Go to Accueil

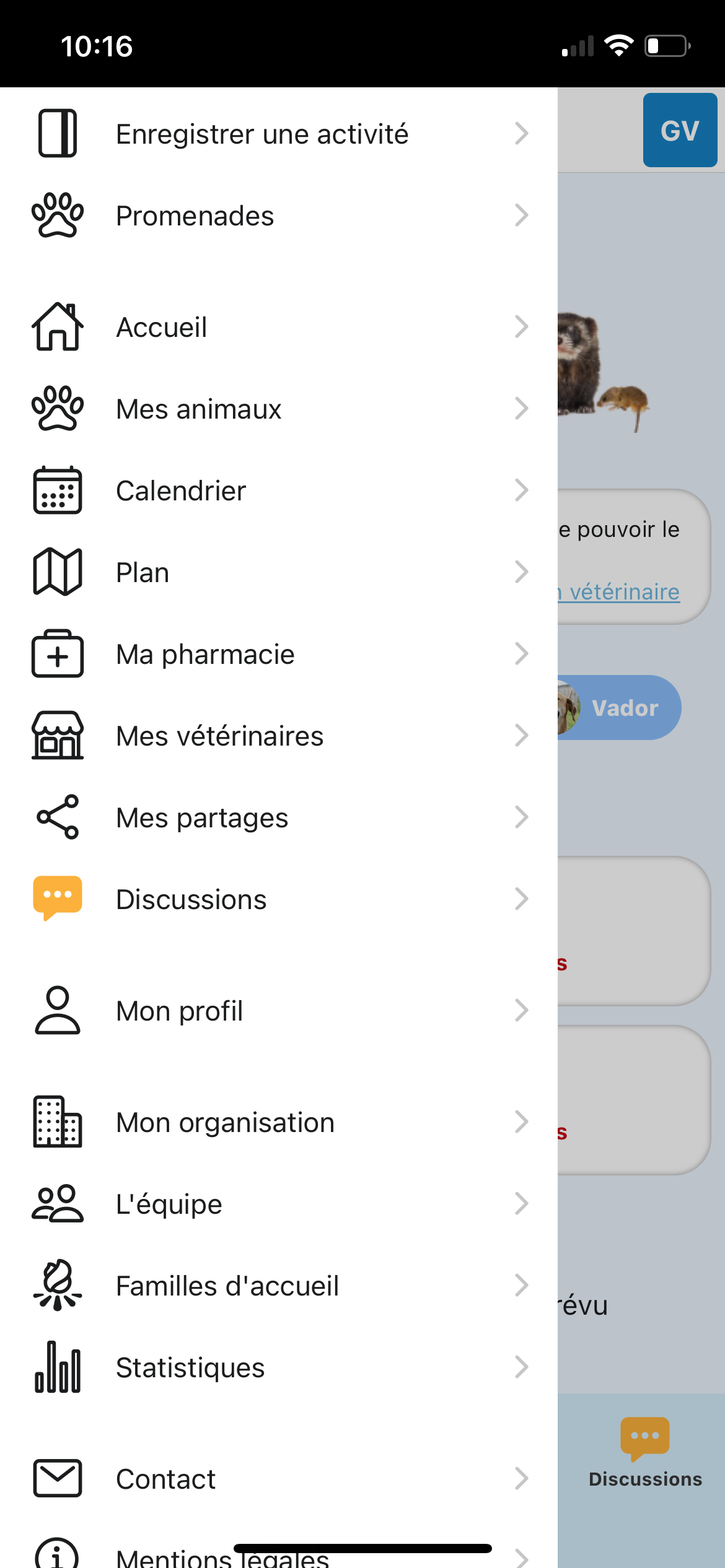click(279, 327)
